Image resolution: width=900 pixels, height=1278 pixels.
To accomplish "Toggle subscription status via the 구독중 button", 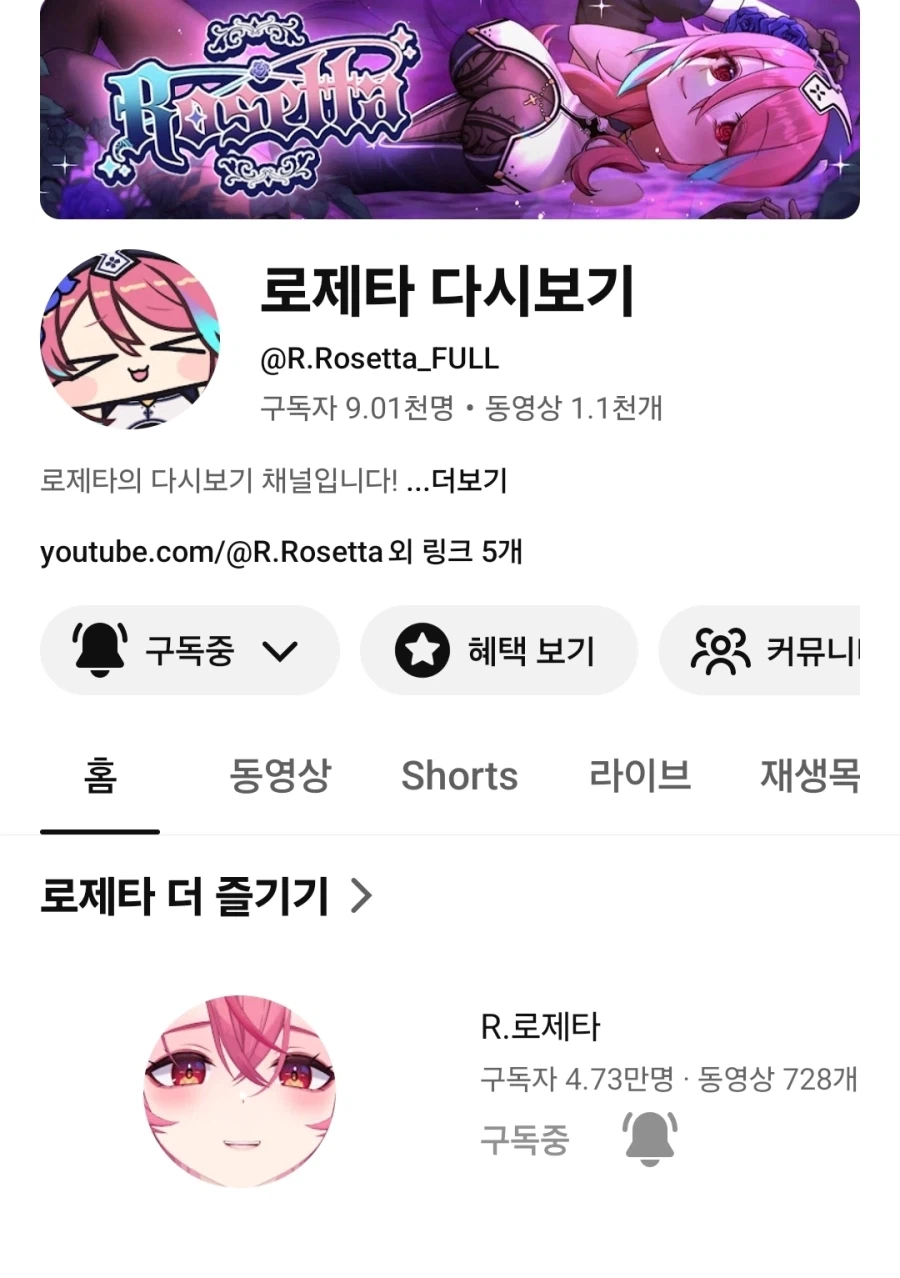I will click(190, 648).
